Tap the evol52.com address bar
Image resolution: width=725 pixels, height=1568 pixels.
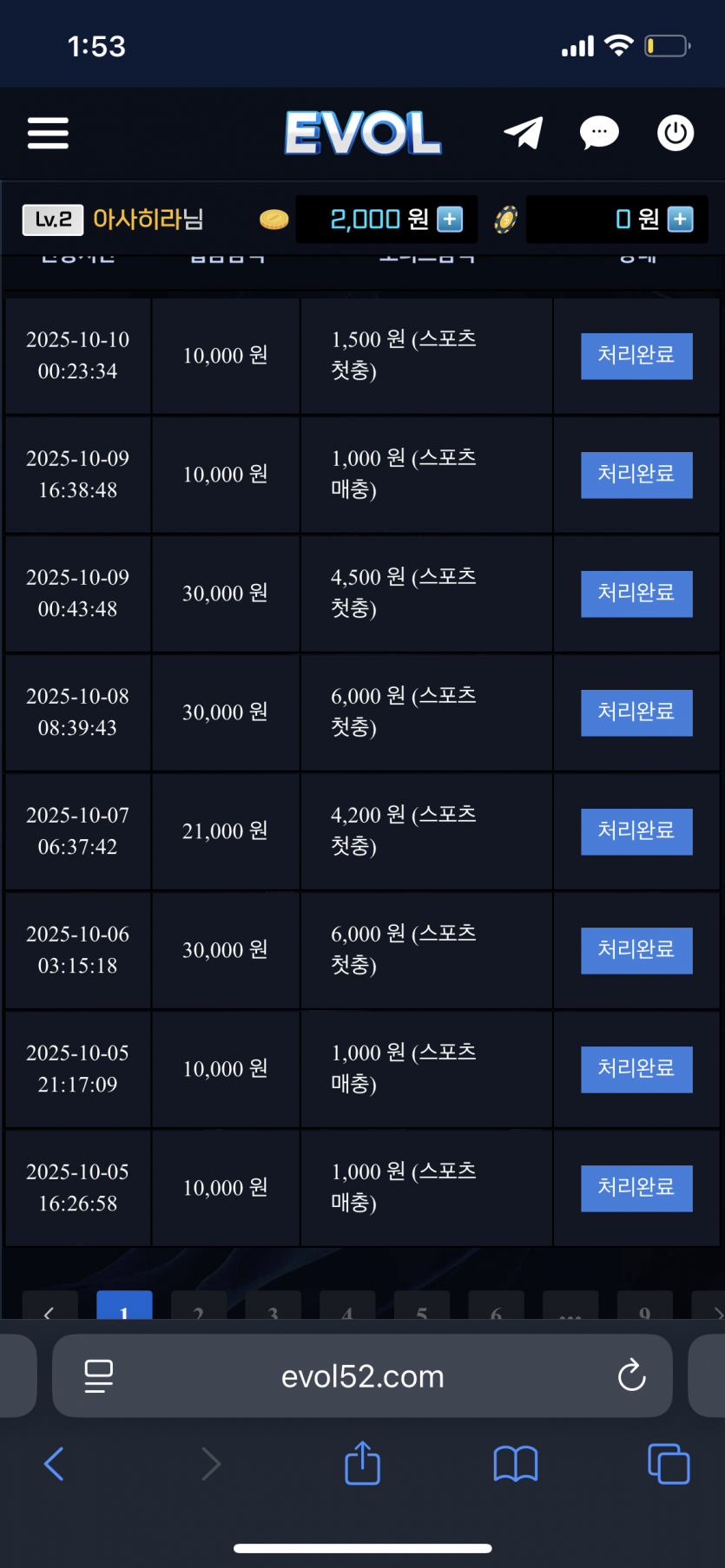point(362,1375)
